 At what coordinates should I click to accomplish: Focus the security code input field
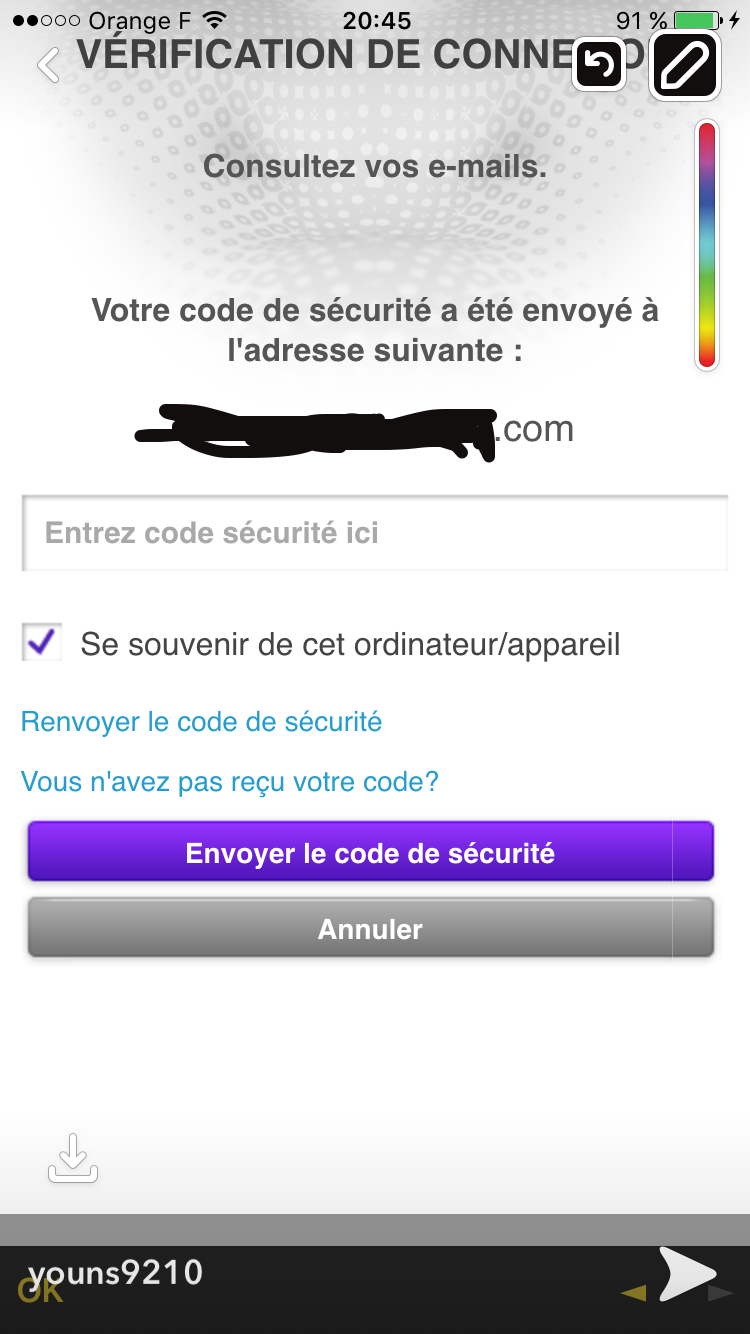[375, 533]
